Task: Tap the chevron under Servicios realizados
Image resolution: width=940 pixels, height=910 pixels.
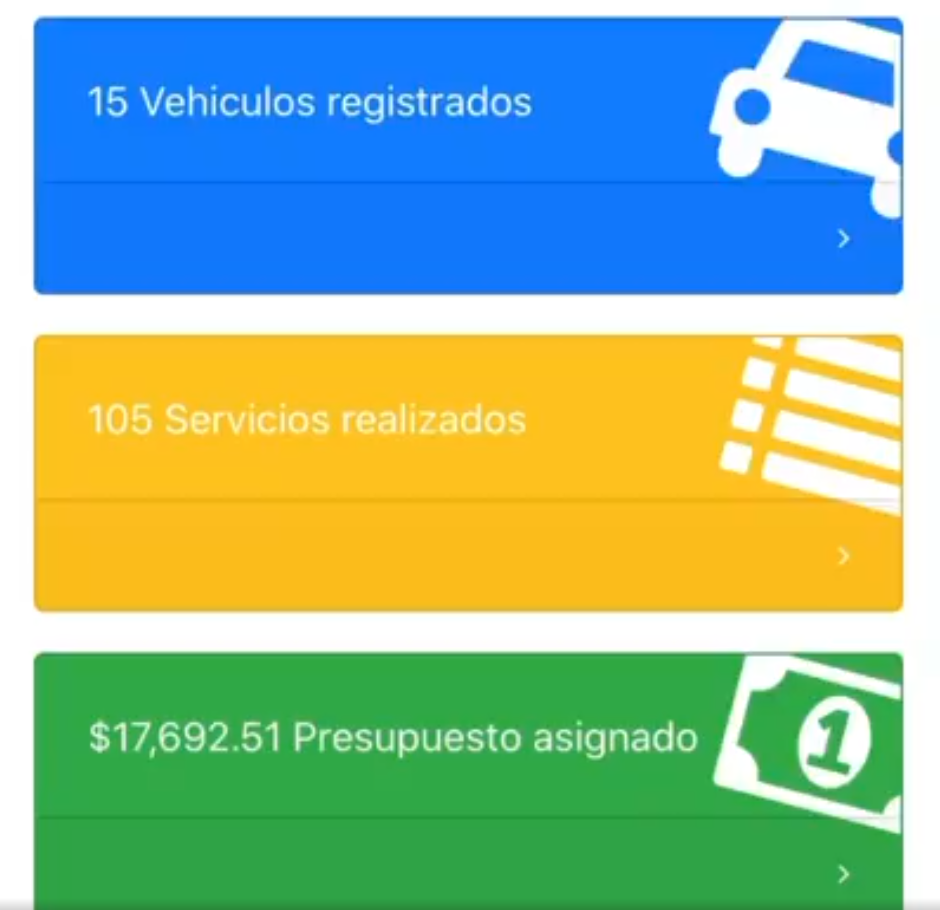Action: (x=844, y=556)
